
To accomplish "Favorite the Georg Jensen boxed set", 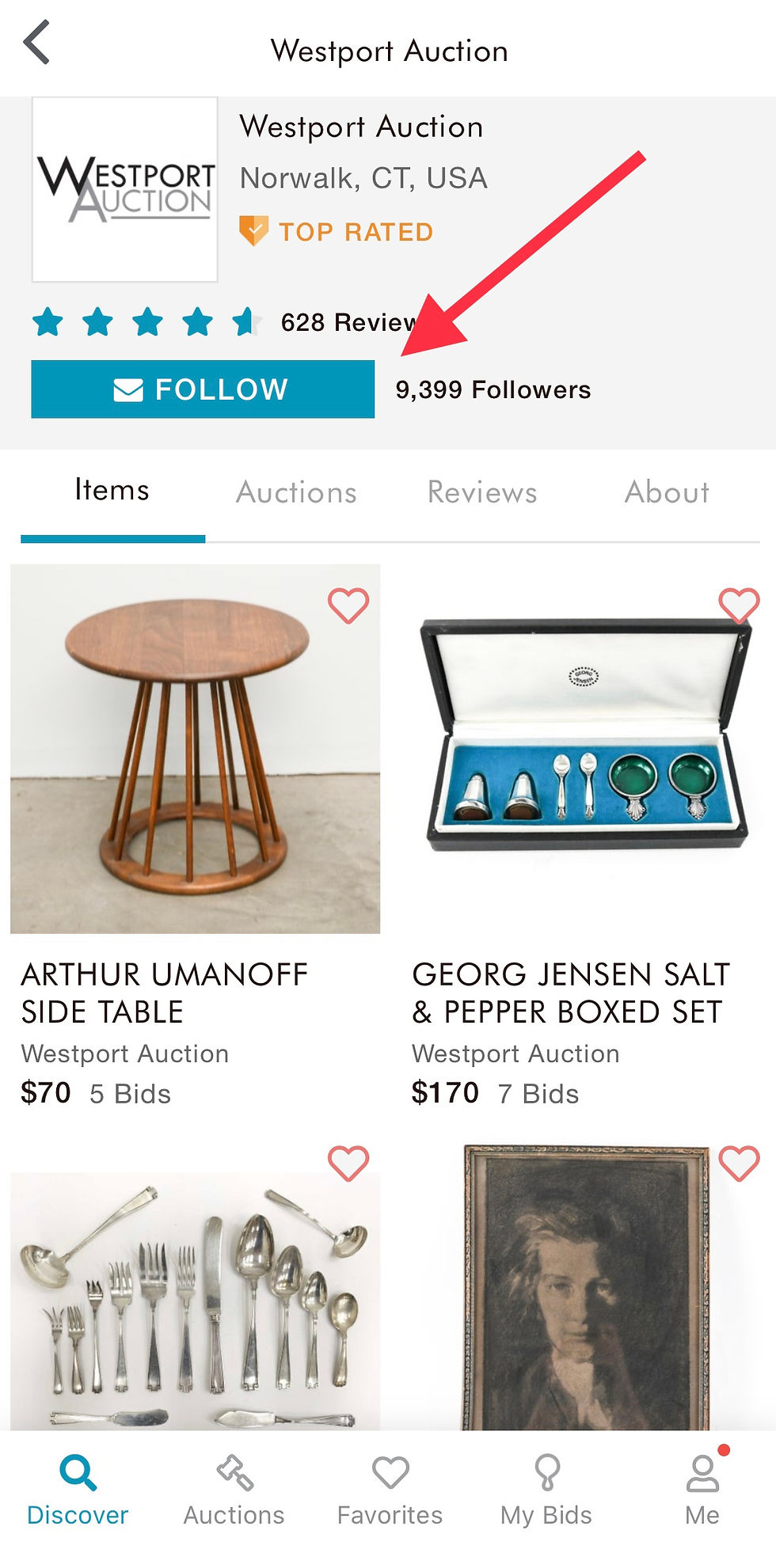I will 739,606.
